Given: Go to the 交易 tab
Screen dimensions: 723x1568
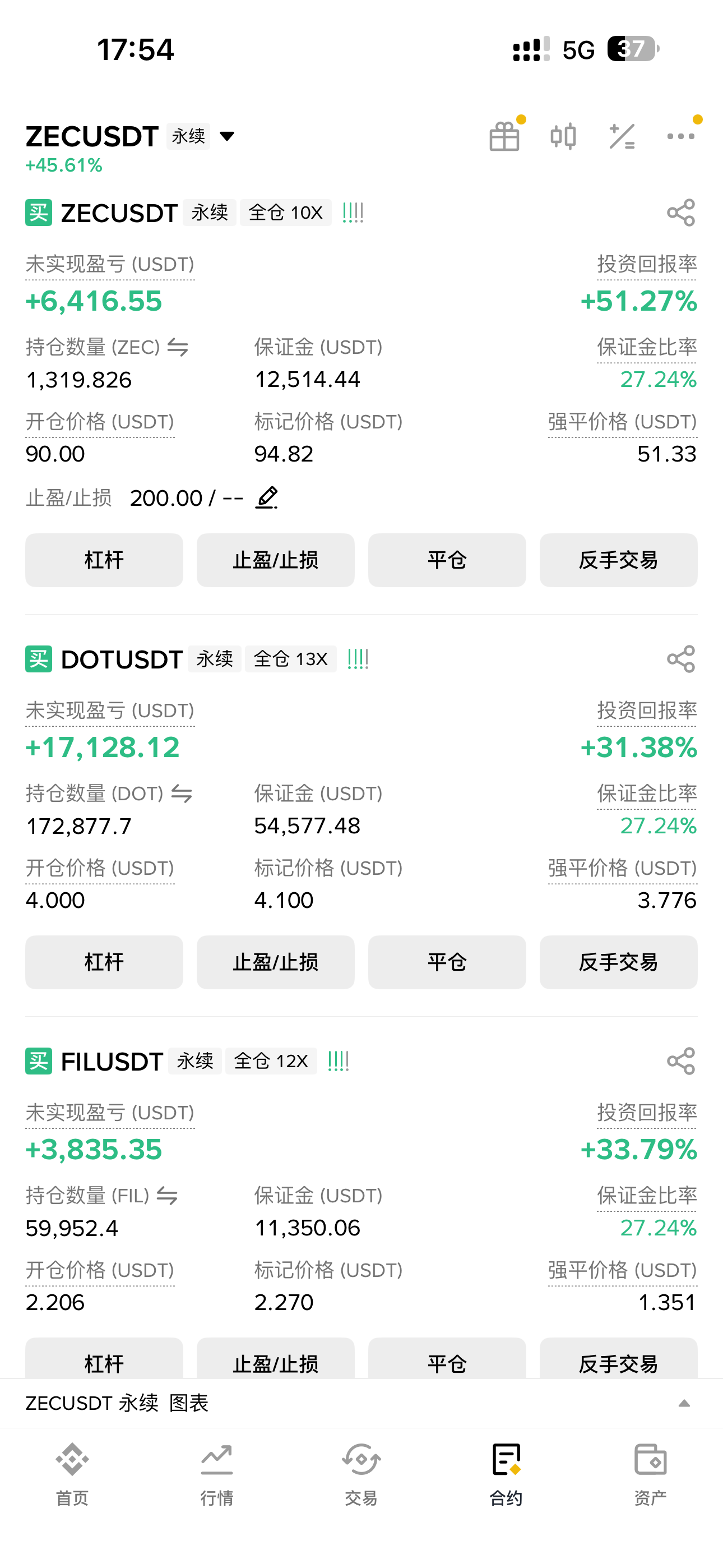Looking at the screenshot, I should (361, 1473).
